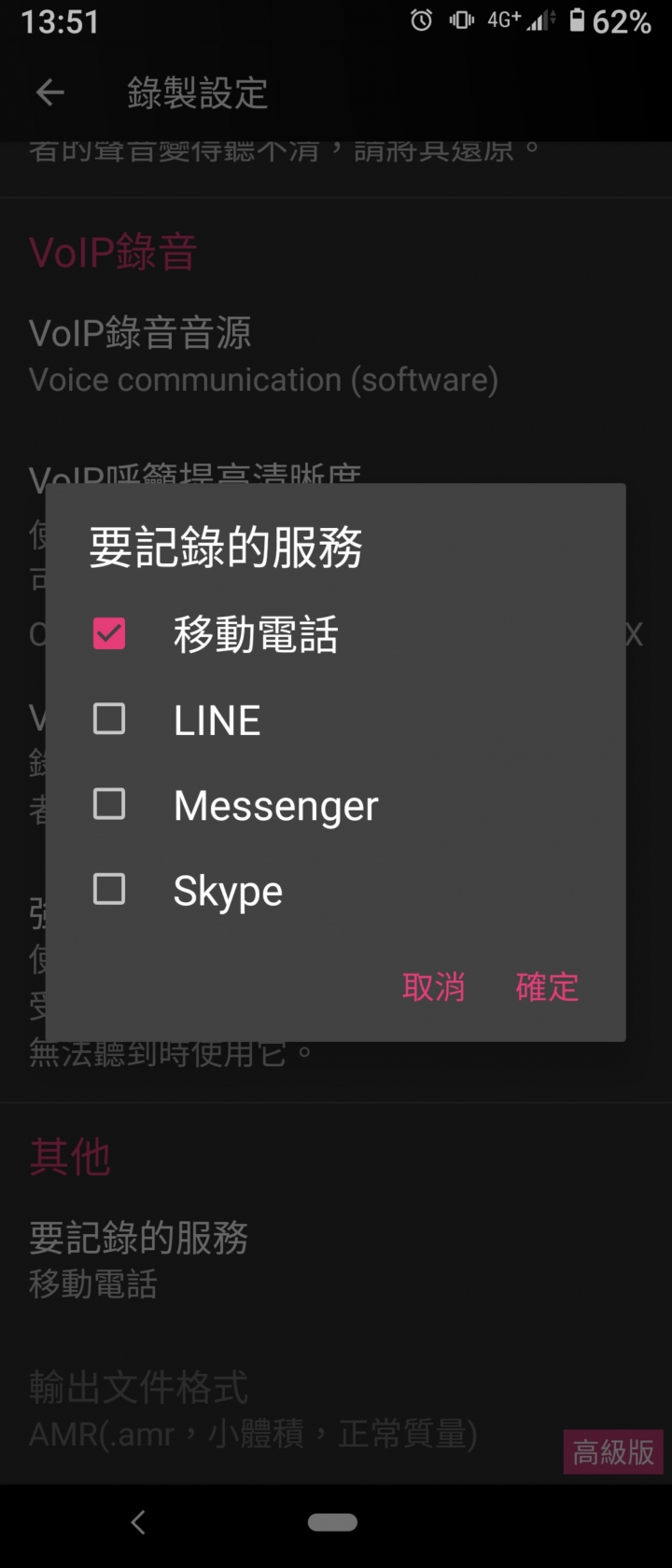This screenshot has width=672, height=1568.
Task: Select the Skype checkbox
Action: coord(109,889)
